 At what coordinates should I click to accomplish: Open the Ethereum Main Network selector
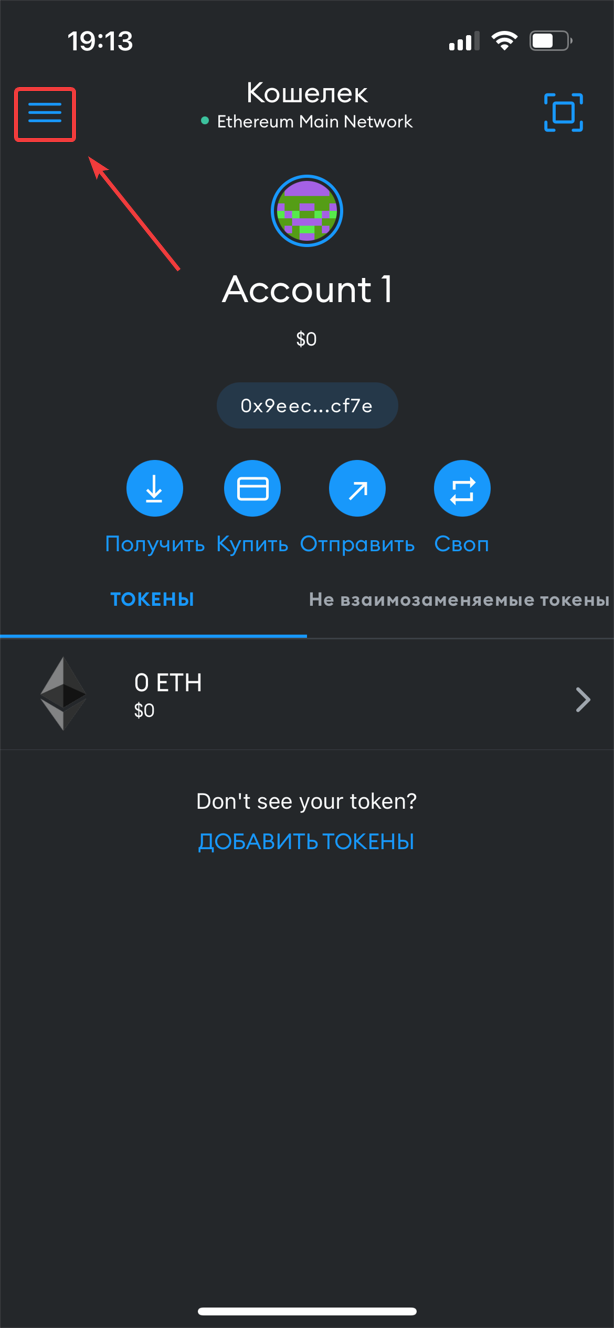point(307,122)
